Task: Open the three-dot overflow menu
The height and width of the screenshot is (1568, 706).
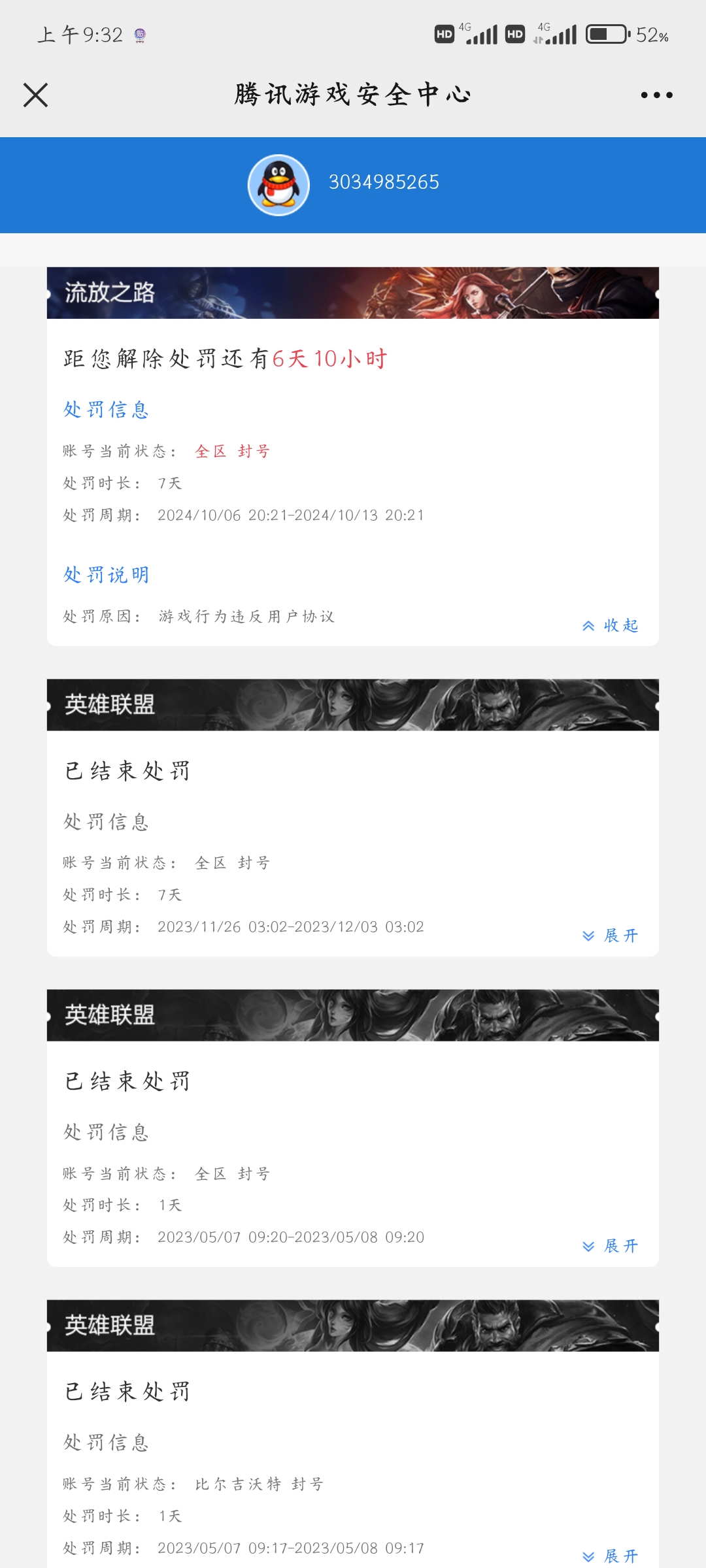Action: click(x=656, y=95)
